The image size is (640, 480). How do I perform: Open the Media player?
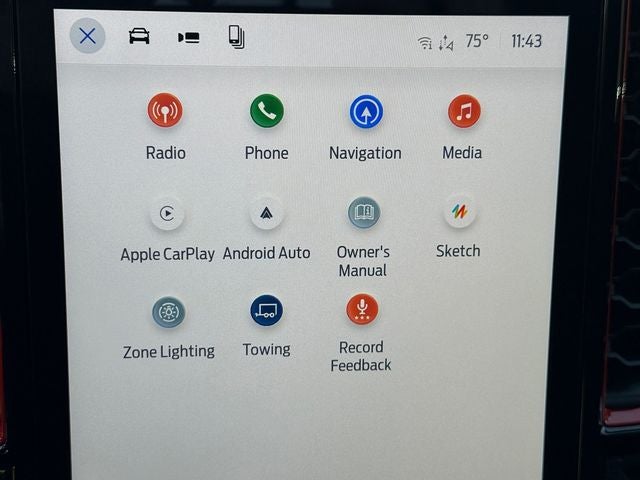click(x=463, y=111)
